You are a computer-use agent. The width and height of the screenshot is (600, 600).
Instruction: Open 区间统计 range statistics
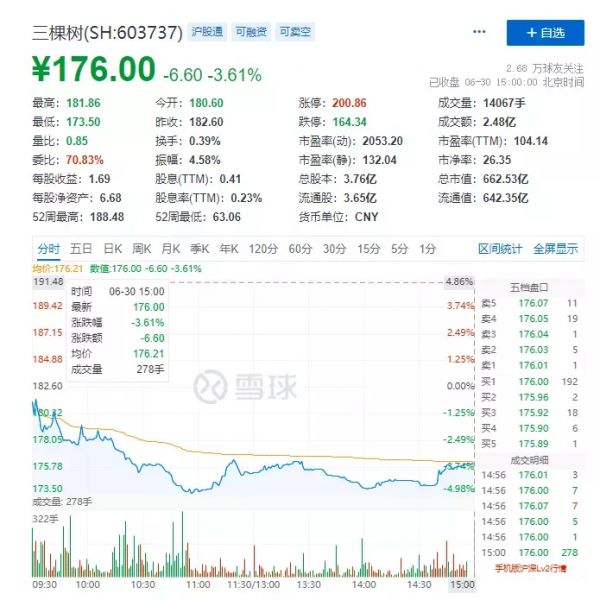(x=500, y=248)
